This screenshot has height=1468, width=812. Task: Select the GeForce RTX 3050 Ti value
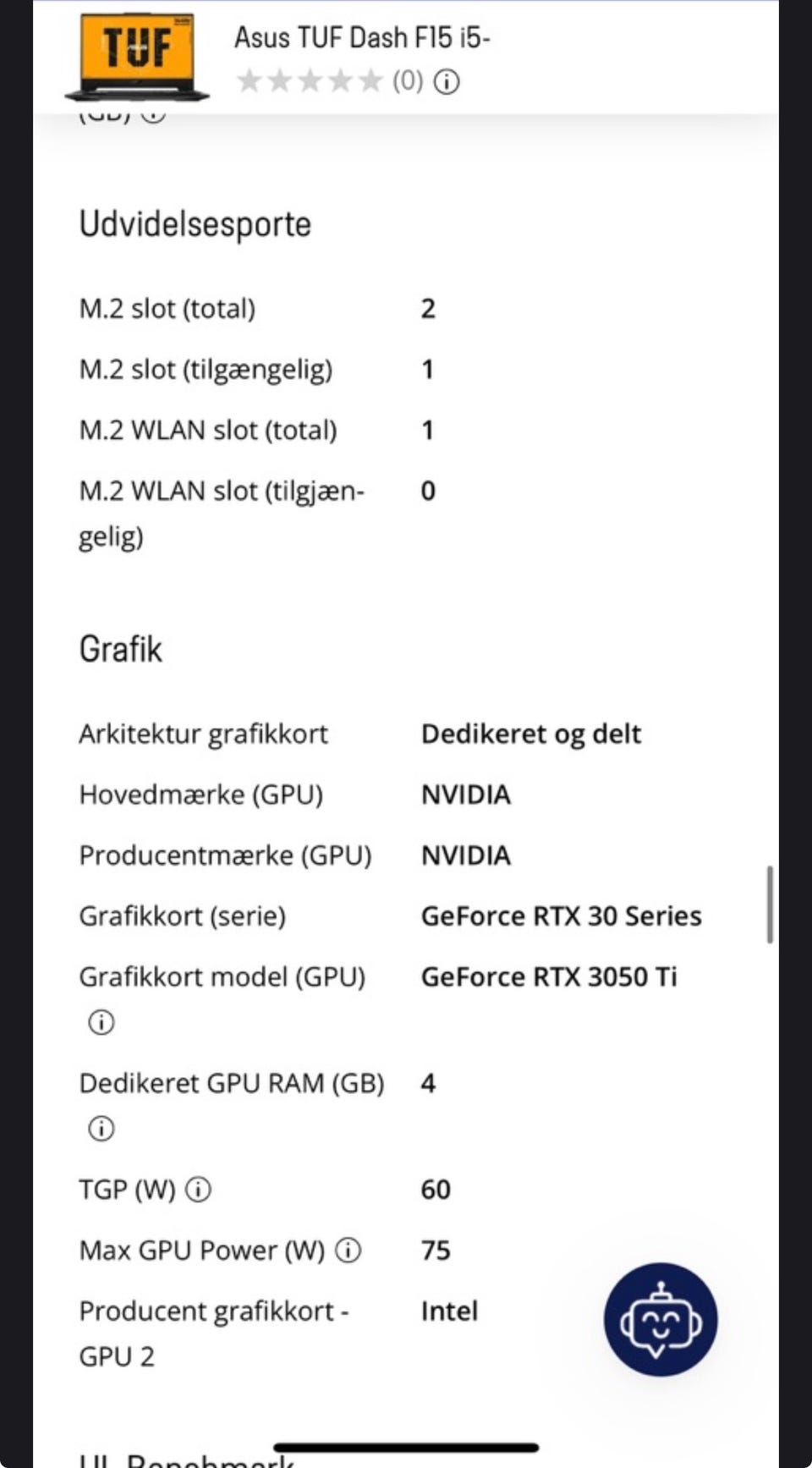pos(549,976)
